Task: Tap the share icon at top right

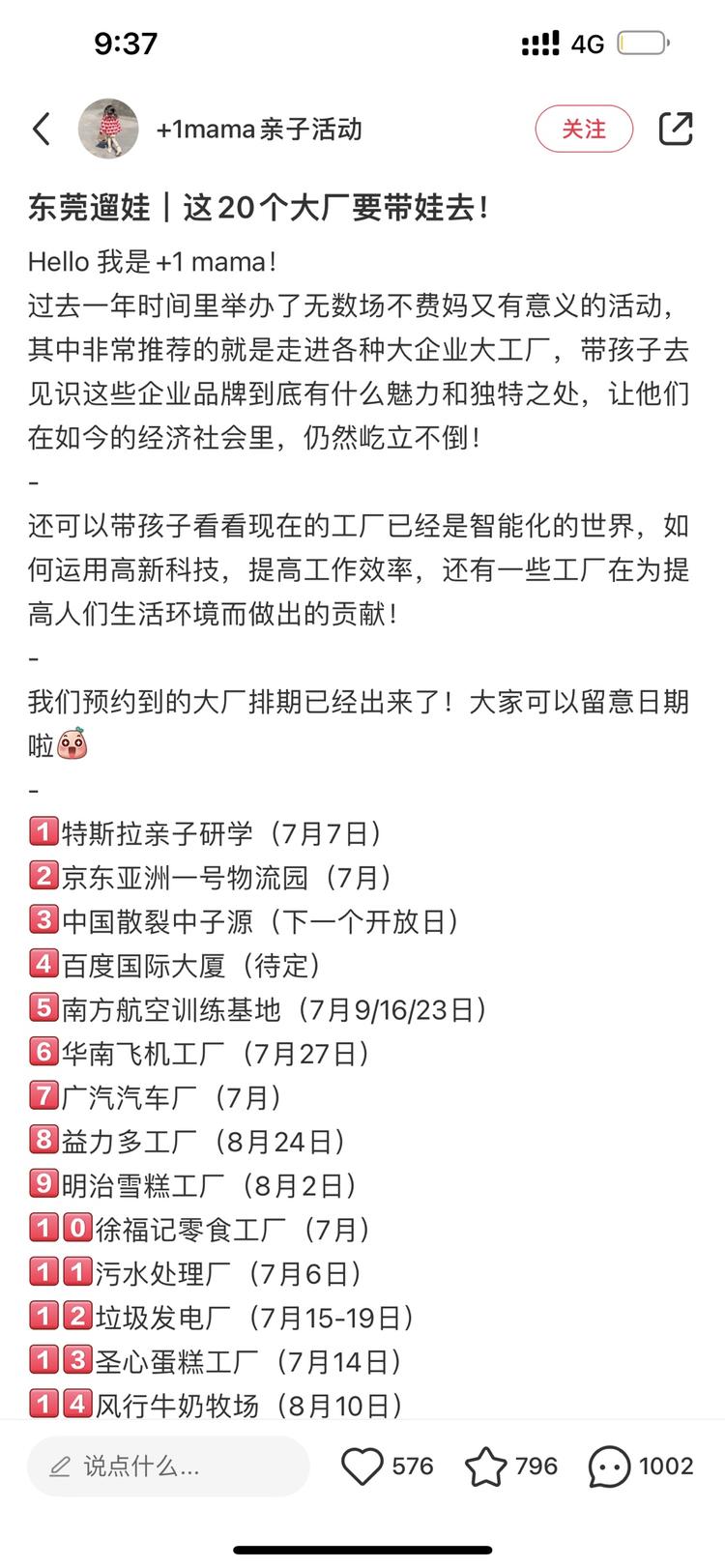Action: tap(677, 128)
